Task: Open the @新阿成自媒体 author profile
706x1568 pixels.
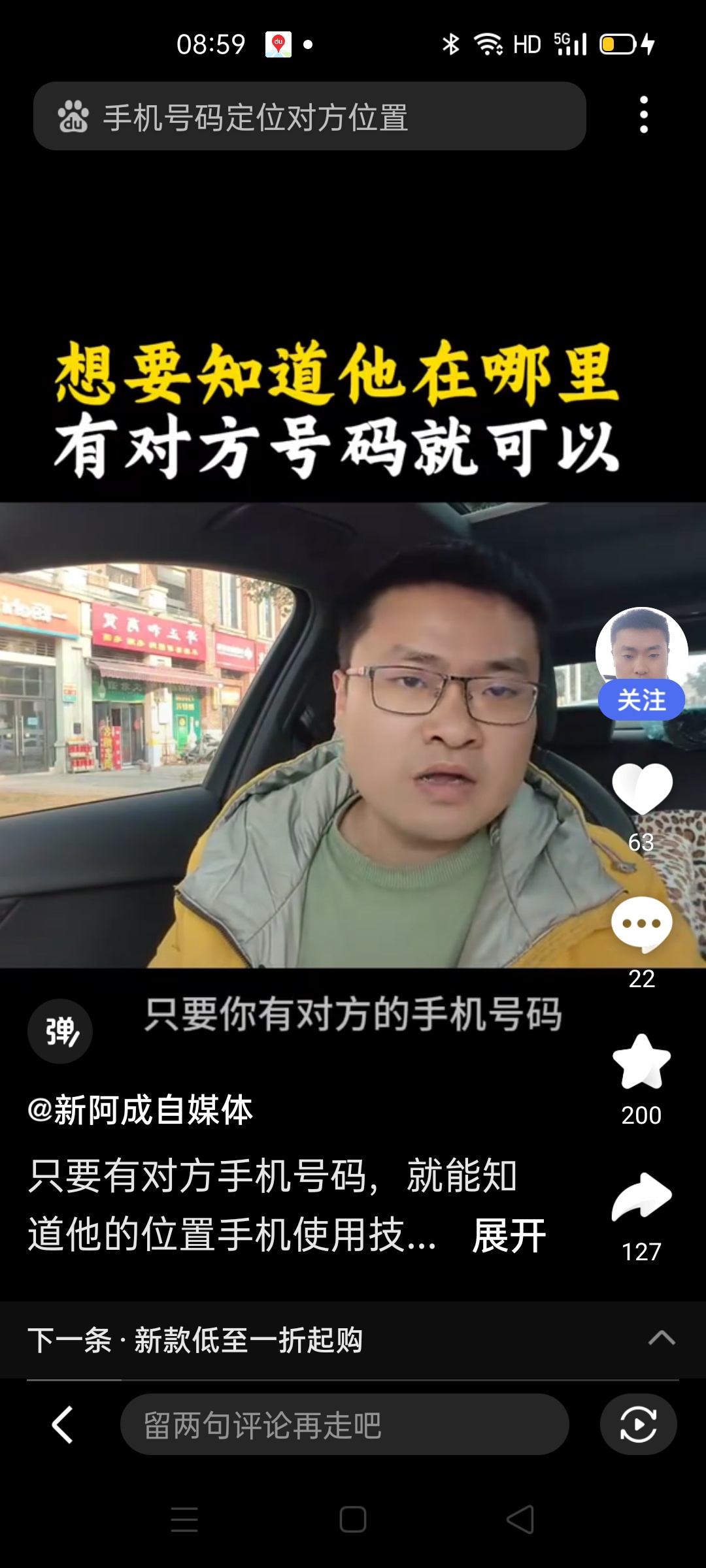Action: point(140,1110)
